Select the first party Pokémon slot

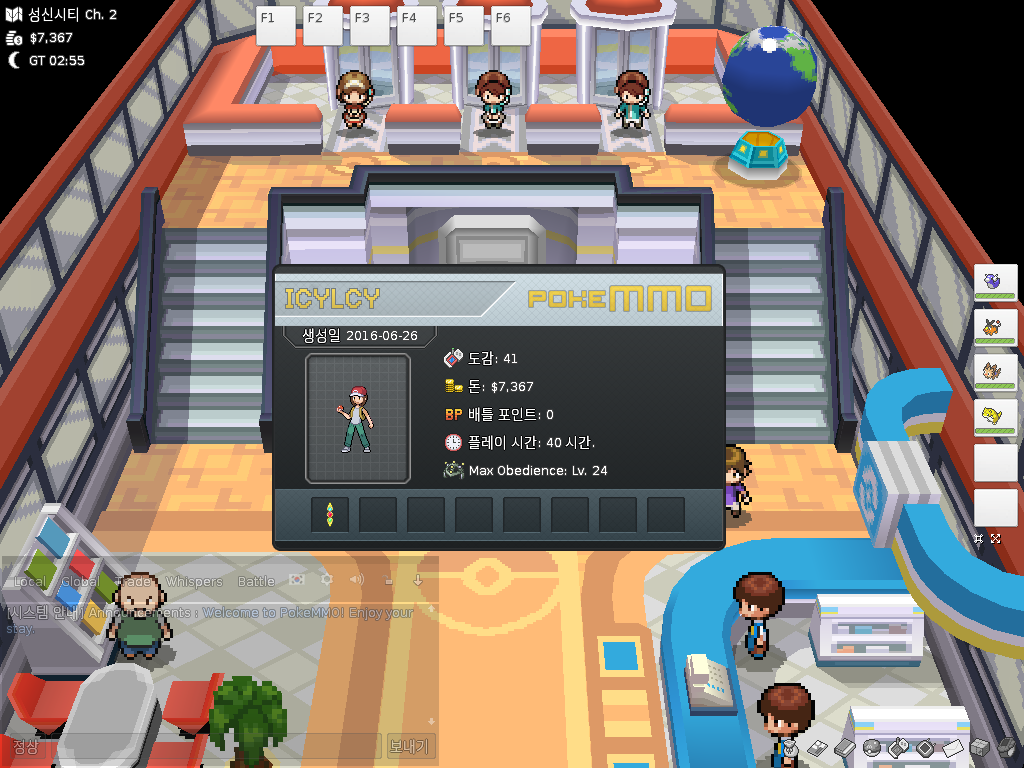(995, 282)
